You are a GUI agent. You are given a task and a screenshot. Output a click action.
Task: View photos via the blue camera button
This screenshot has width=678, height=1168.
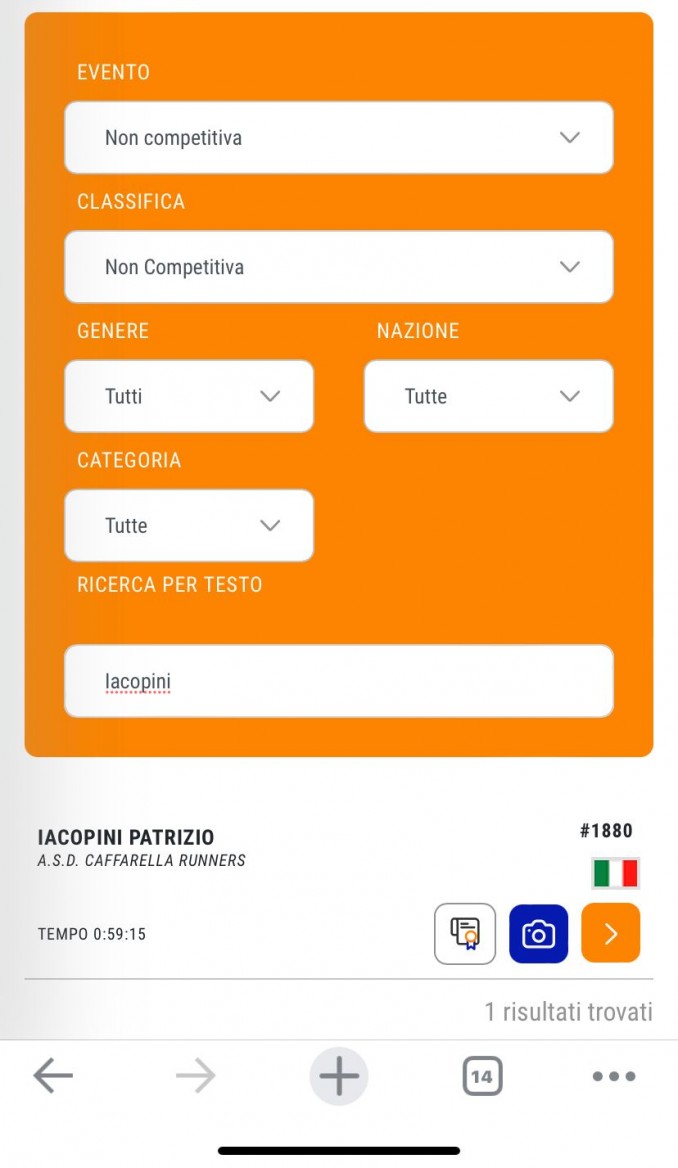pos(538,933)
